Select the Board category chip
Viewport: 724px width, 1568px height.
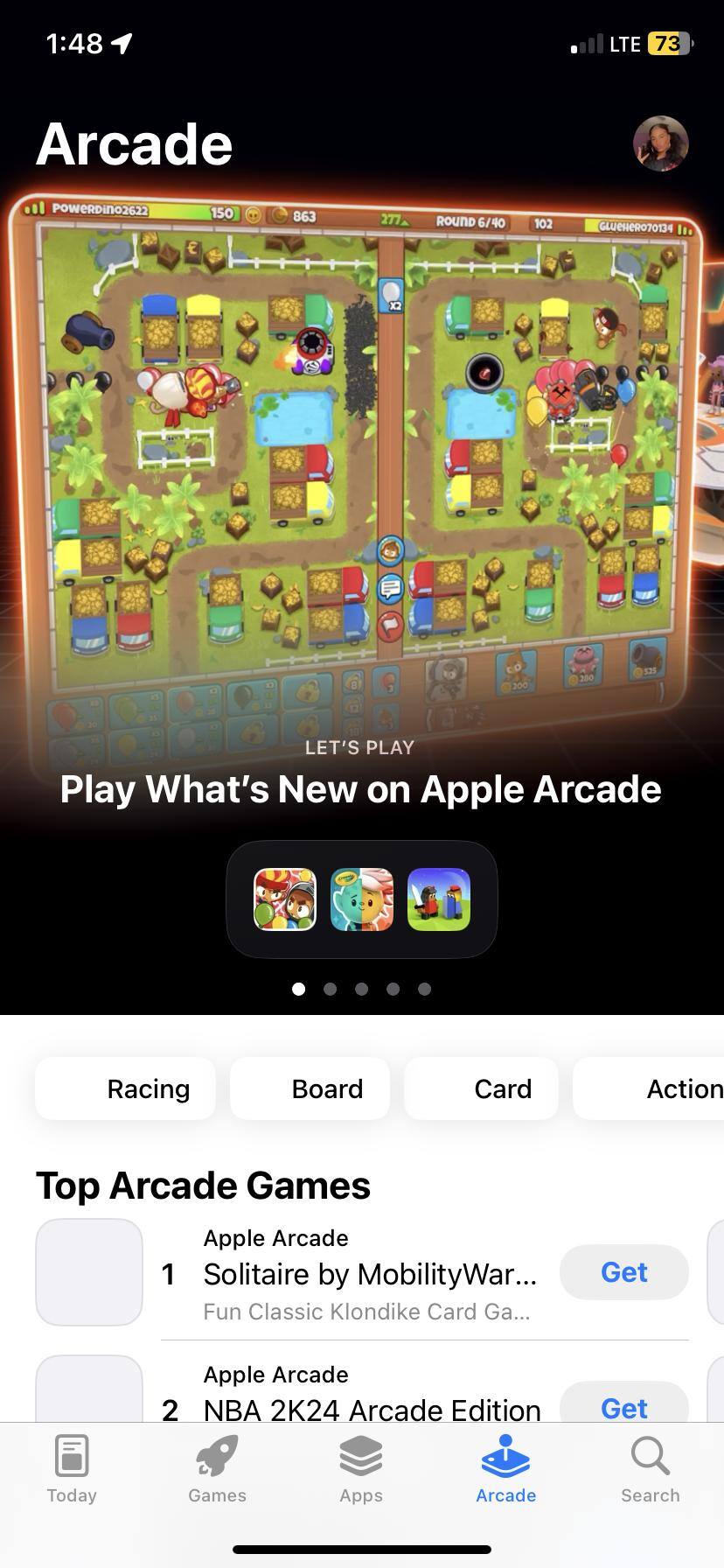pyautogui.click(x=310, y=1088)
